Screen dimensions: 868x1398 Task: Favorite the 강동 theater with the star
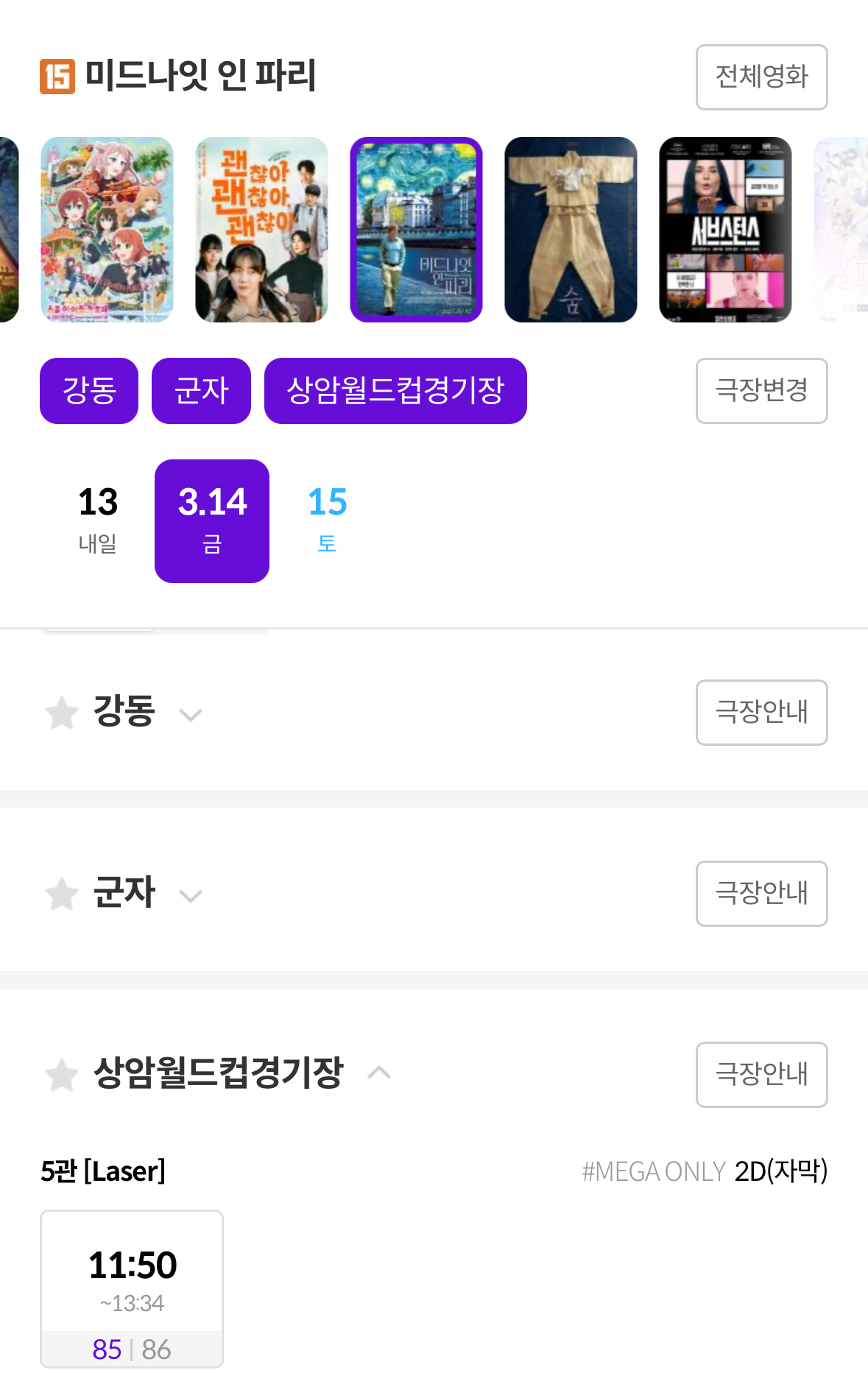62,713
